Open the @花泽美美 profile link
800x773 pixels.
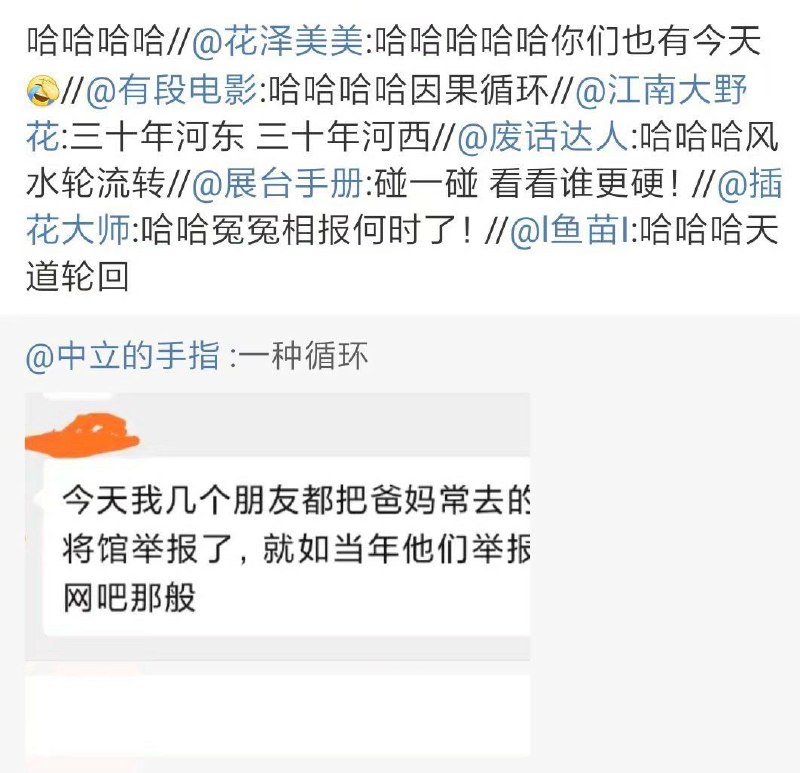pyautogui.click(x=286, y=41)
